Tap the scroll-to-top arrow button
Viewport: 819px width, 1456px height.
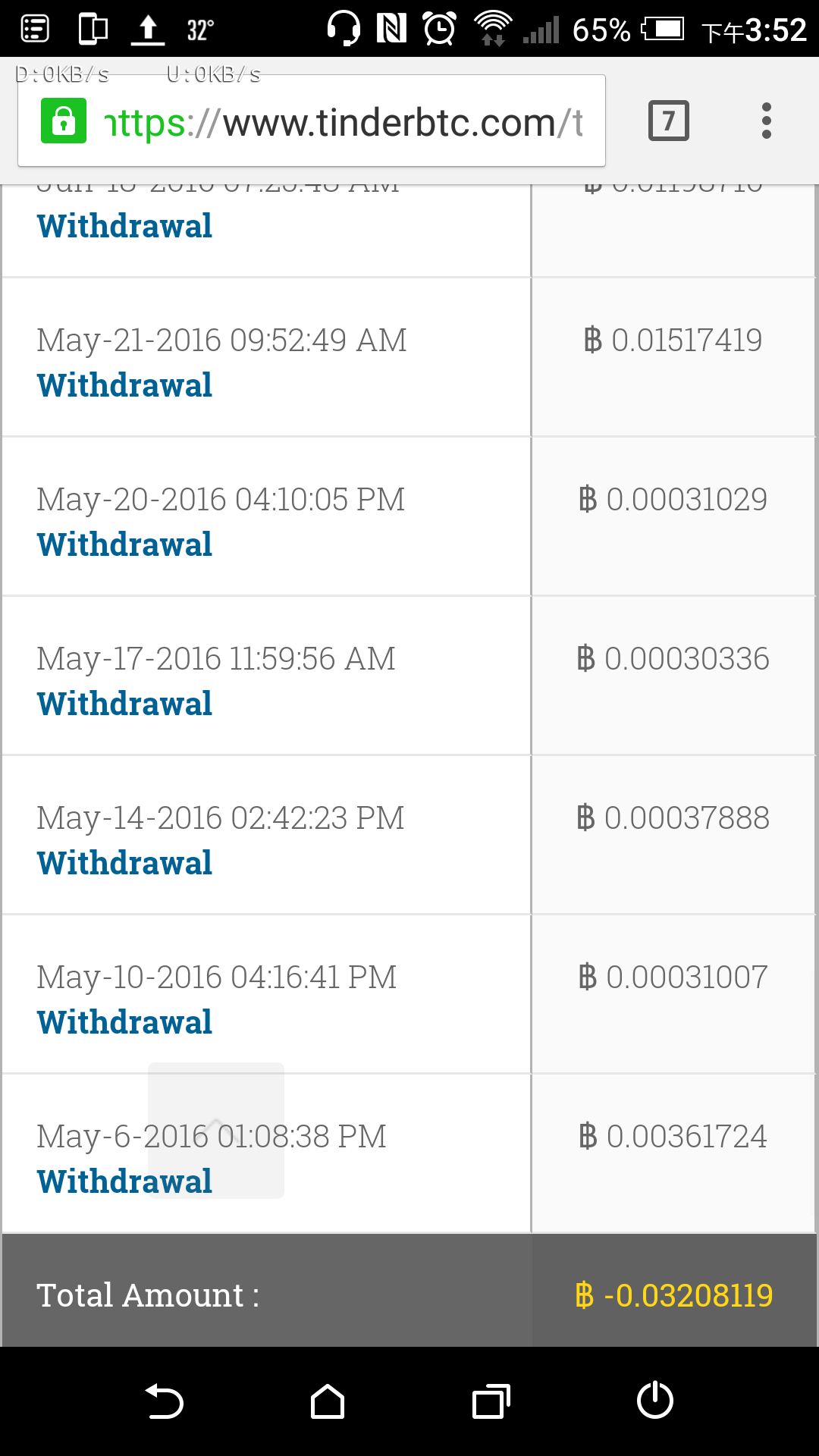click(216, 1130)
